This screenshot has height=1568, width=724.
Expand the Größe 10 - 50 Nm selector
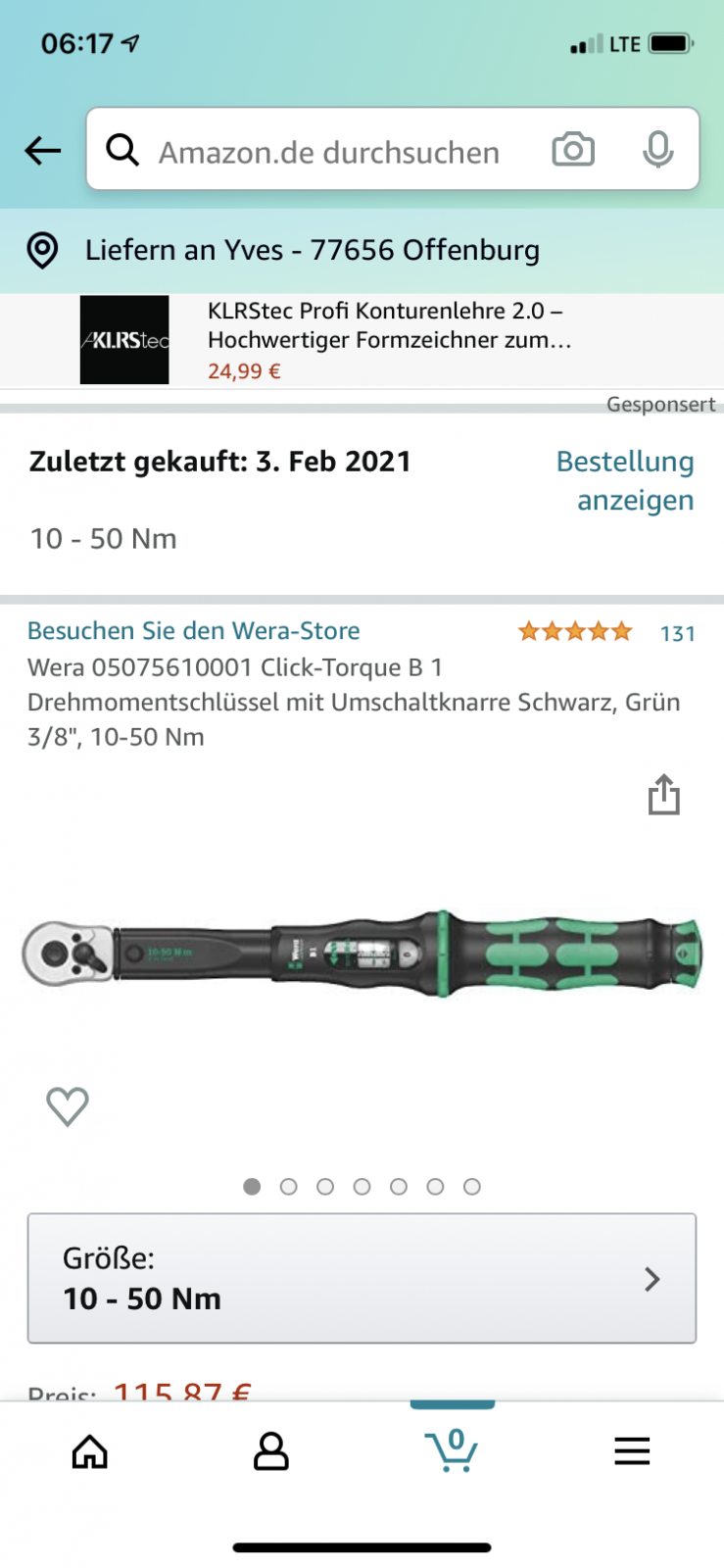362,1278
